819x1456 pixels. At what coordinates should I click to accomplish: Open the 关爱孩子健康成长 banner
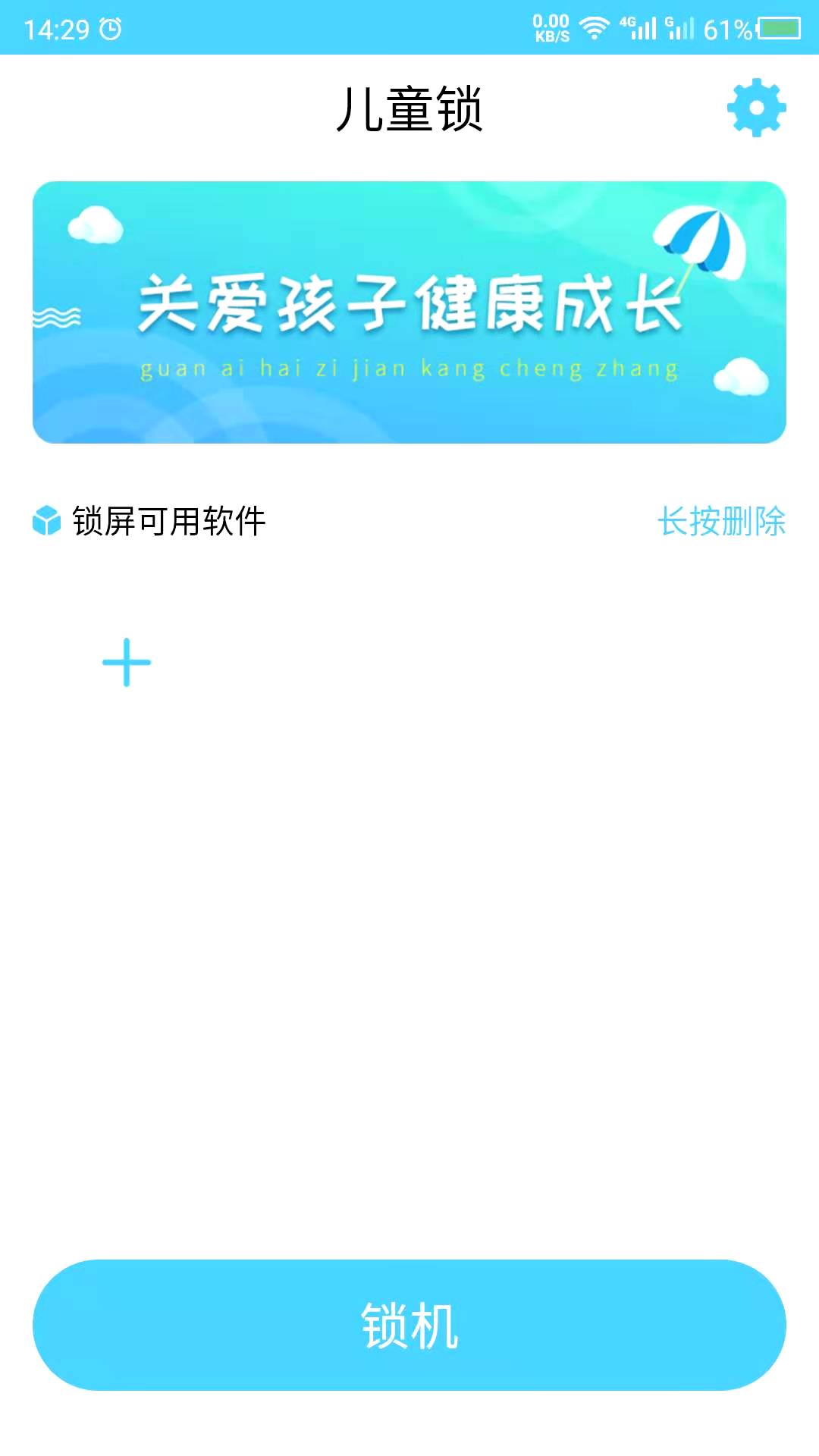pyautogui.click(x=409, y=312)
